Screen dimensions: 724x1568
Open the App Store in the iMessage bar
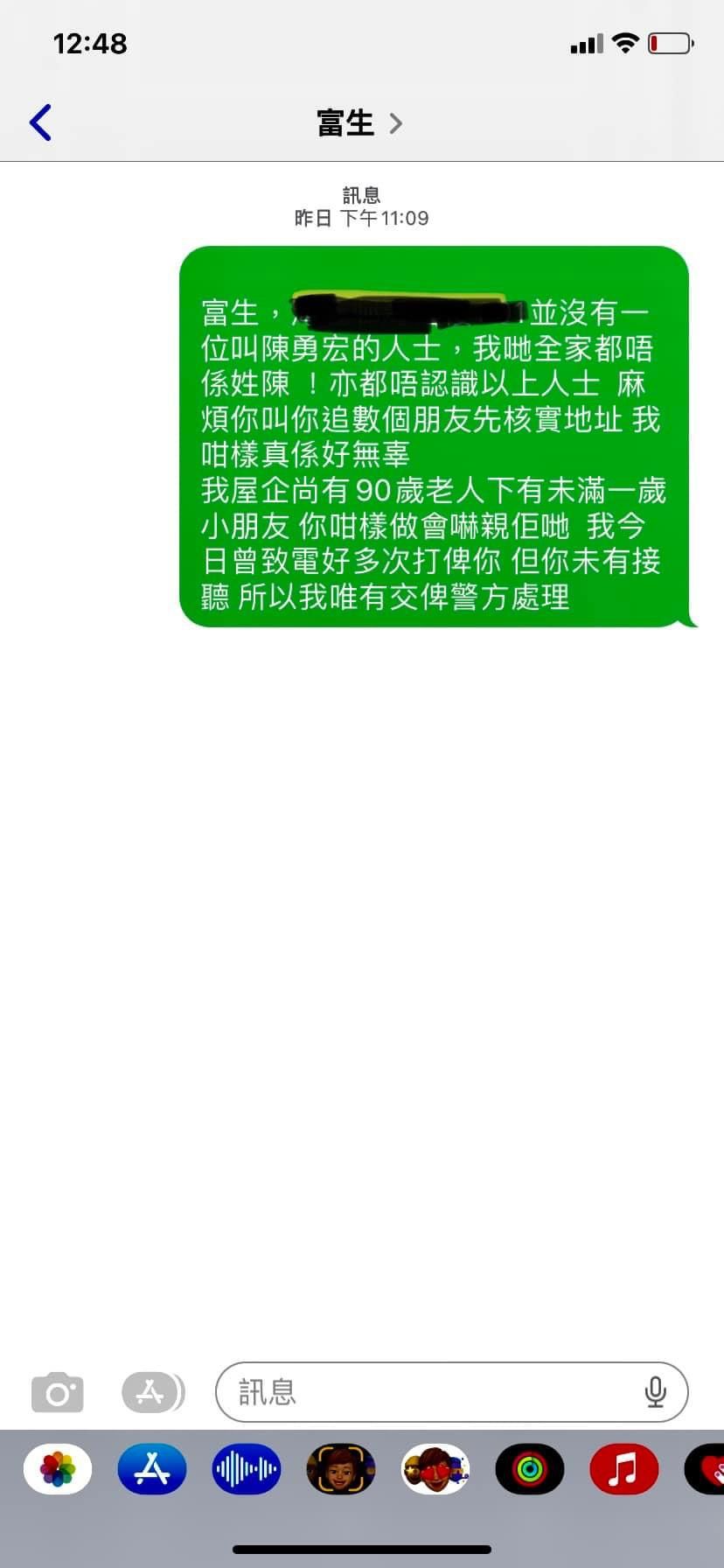pos(152,1469)
